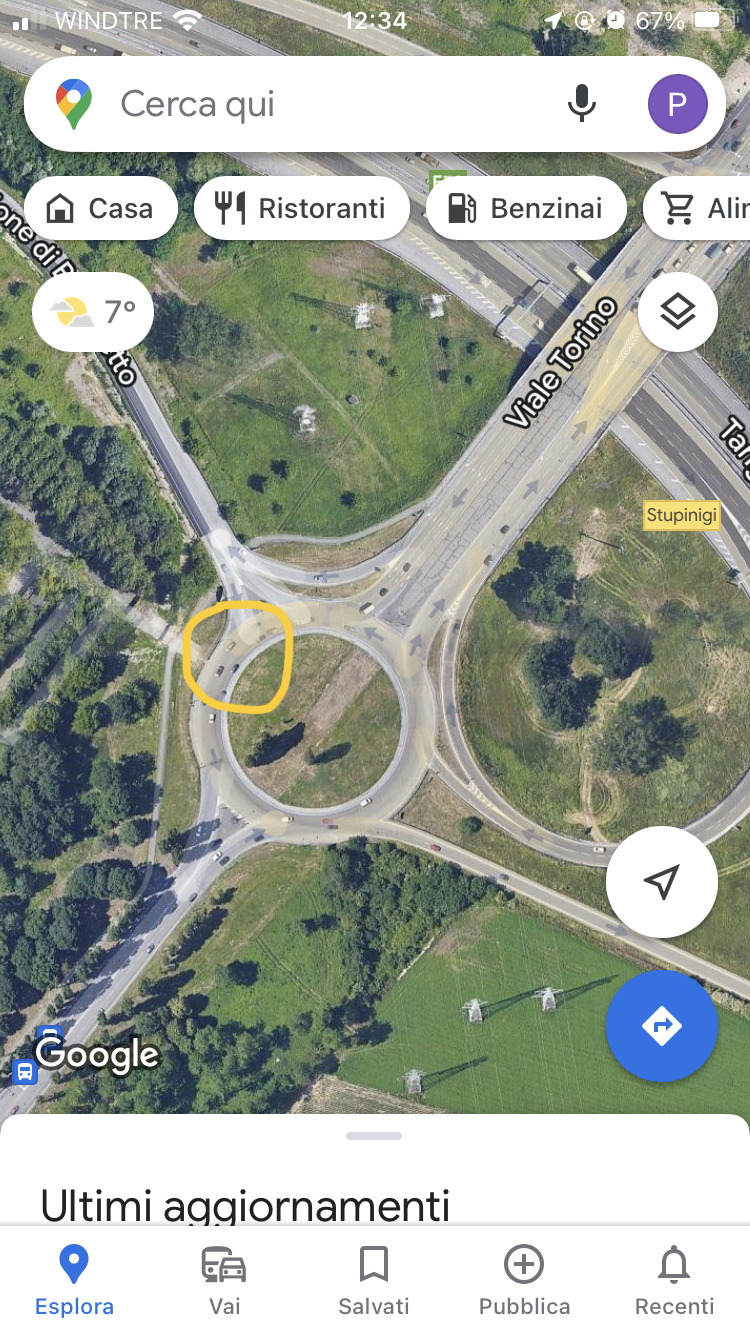750x1334 pixels.
Task: Switch to the Esplora tab
Action: [74, 1280]
